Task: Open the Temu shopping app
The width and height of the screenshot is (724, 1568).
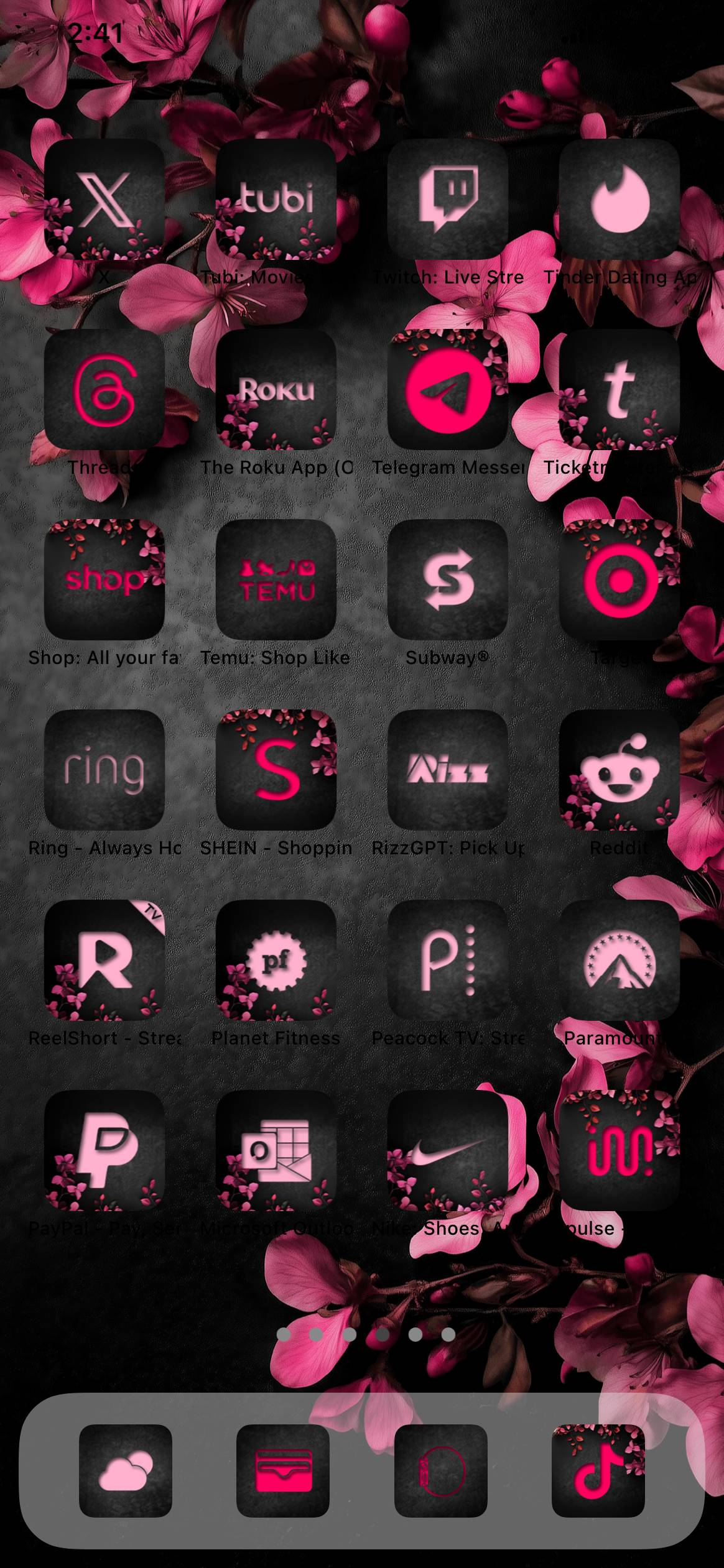Action: coord(276,579)
